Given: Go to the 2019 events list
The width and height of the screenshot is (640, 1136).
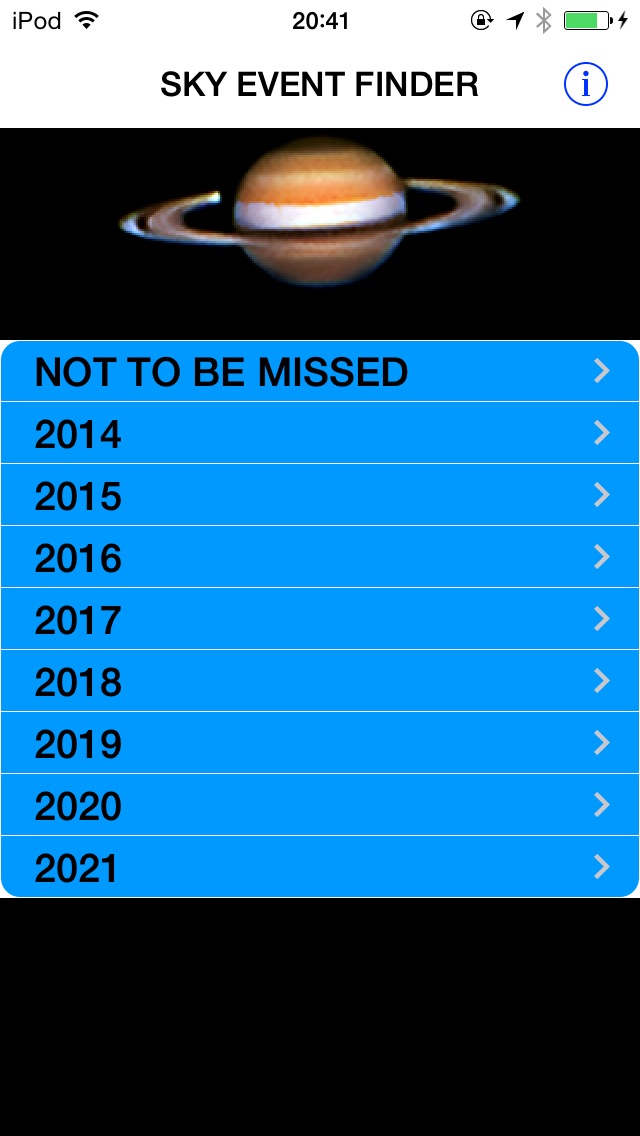Looking at the screenshot, I should tap(320, 744).
